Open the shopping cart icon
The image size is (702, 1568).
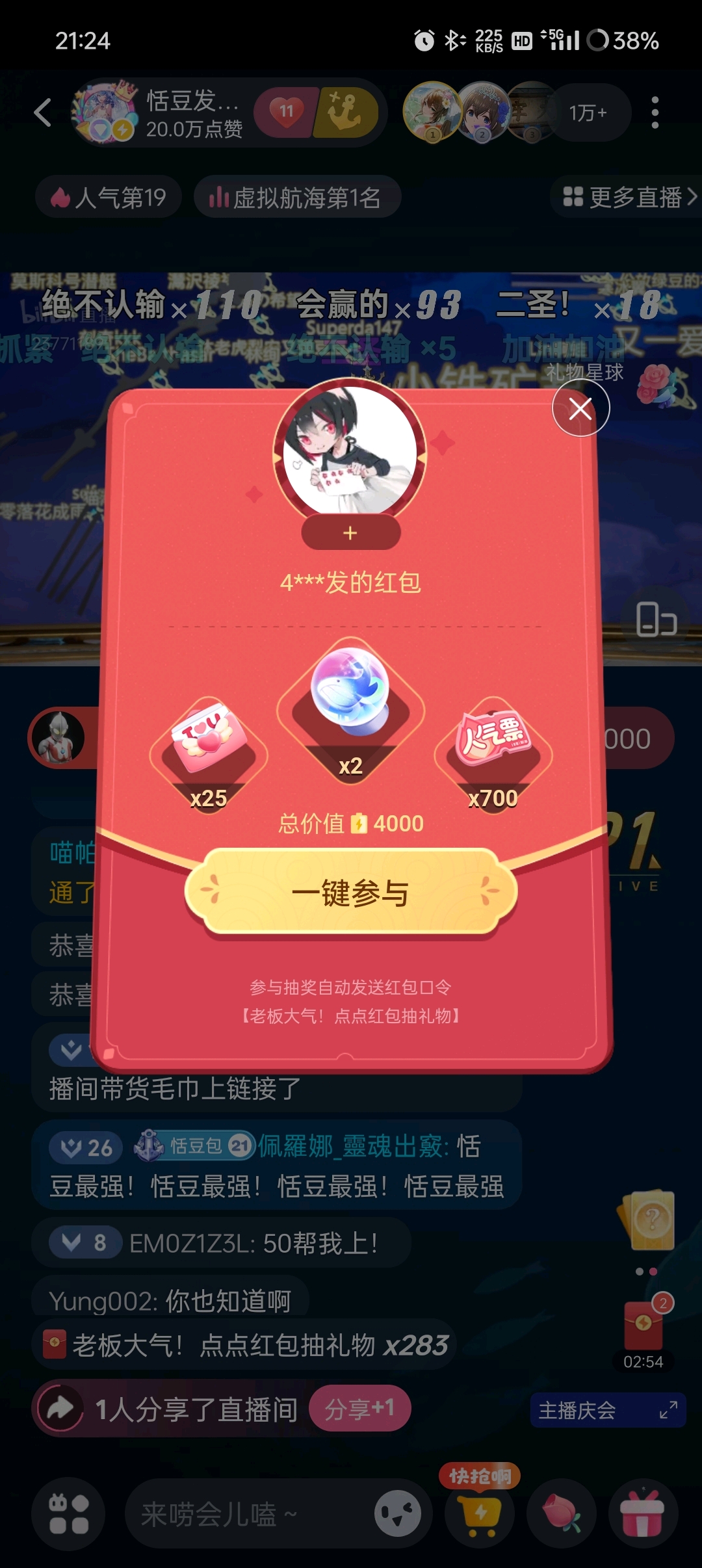click(x=480, y=1514)
